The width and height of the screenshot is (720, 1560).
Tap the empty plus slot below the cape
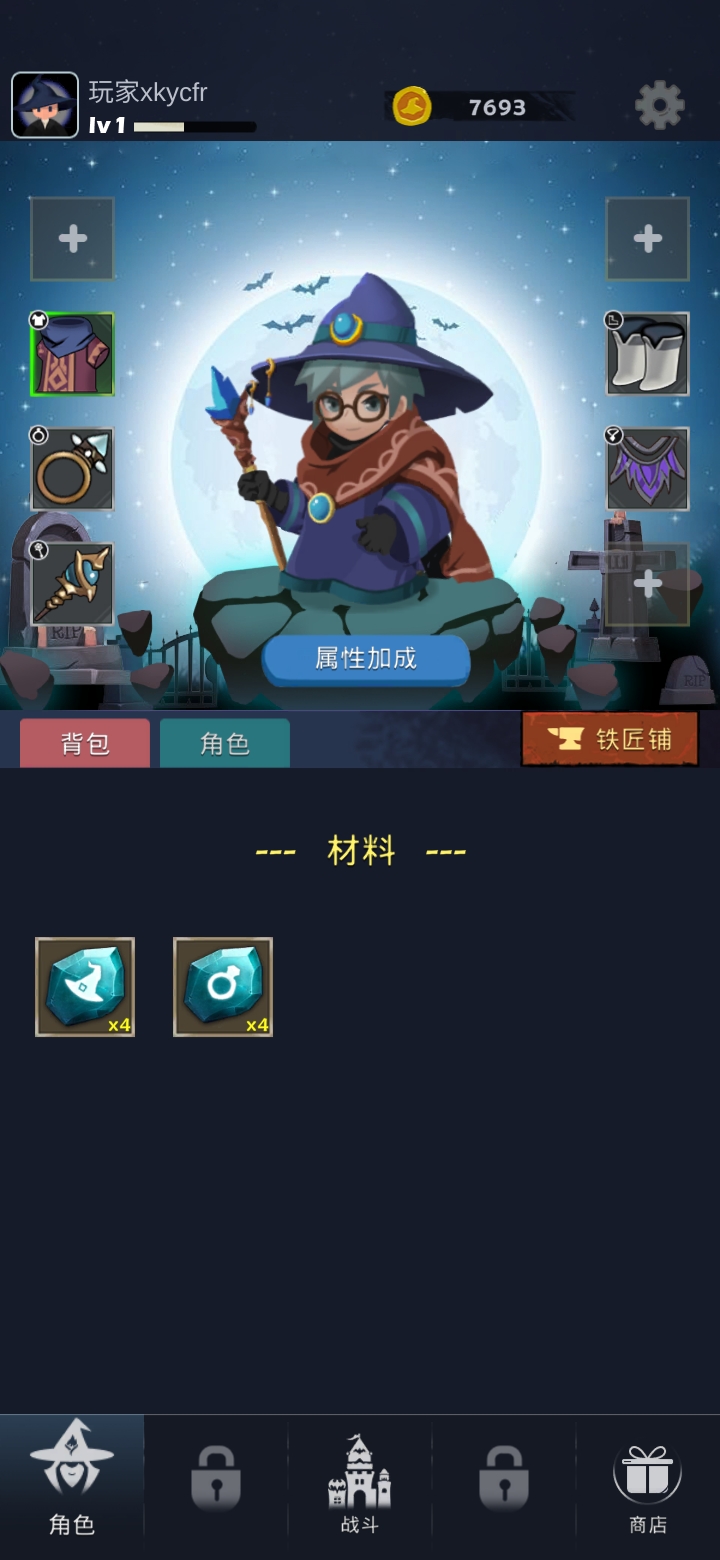[x=648, y=585]
